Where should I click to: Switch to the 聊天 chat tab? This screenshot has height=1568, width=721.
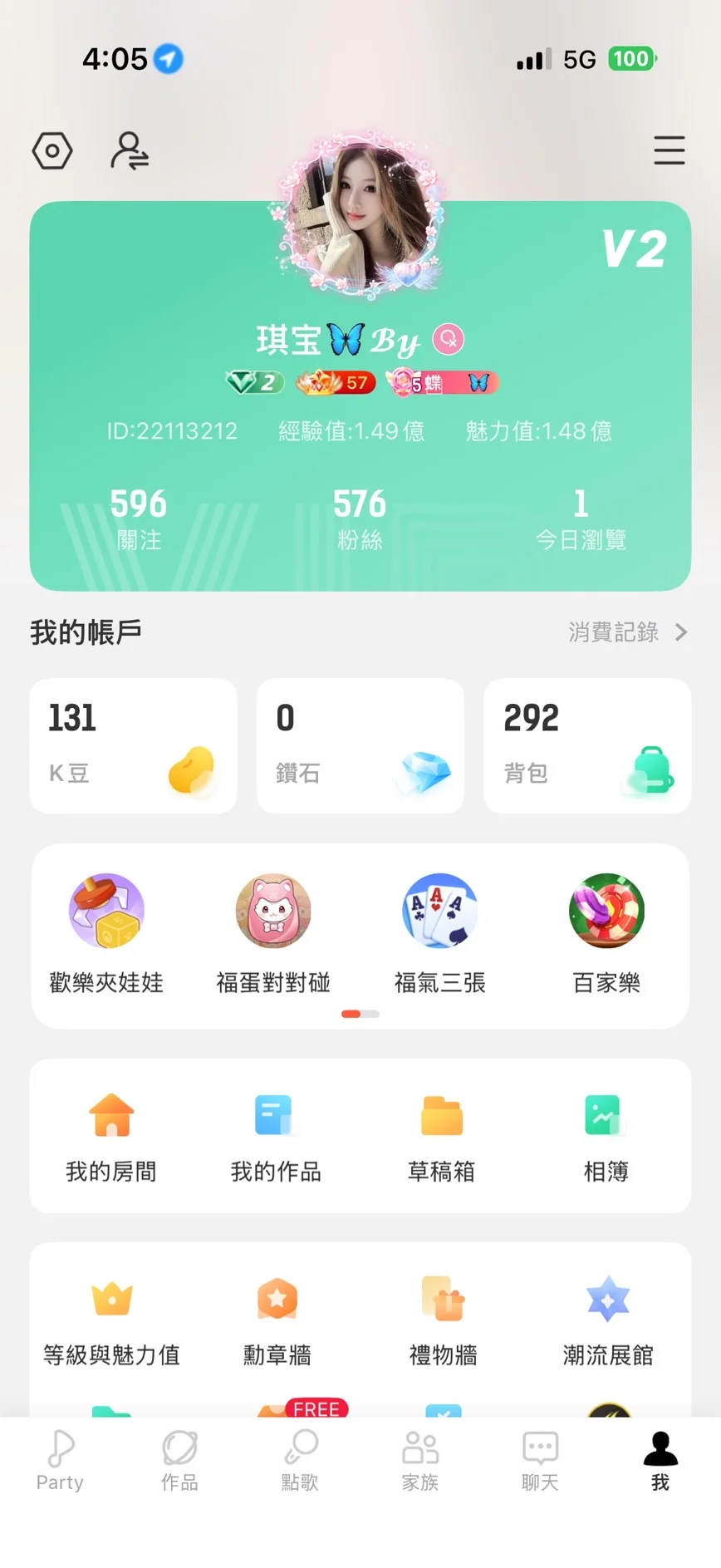[540, 1460]
